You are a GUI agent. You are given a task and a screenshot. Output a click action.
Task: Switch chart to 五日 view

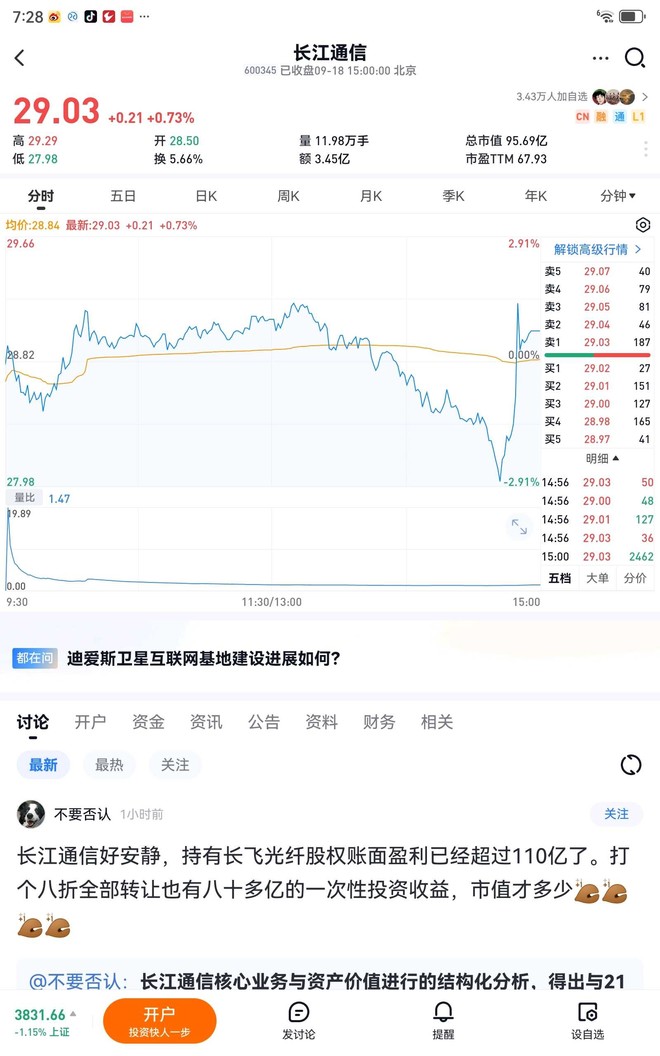click(x=123, y=196)
